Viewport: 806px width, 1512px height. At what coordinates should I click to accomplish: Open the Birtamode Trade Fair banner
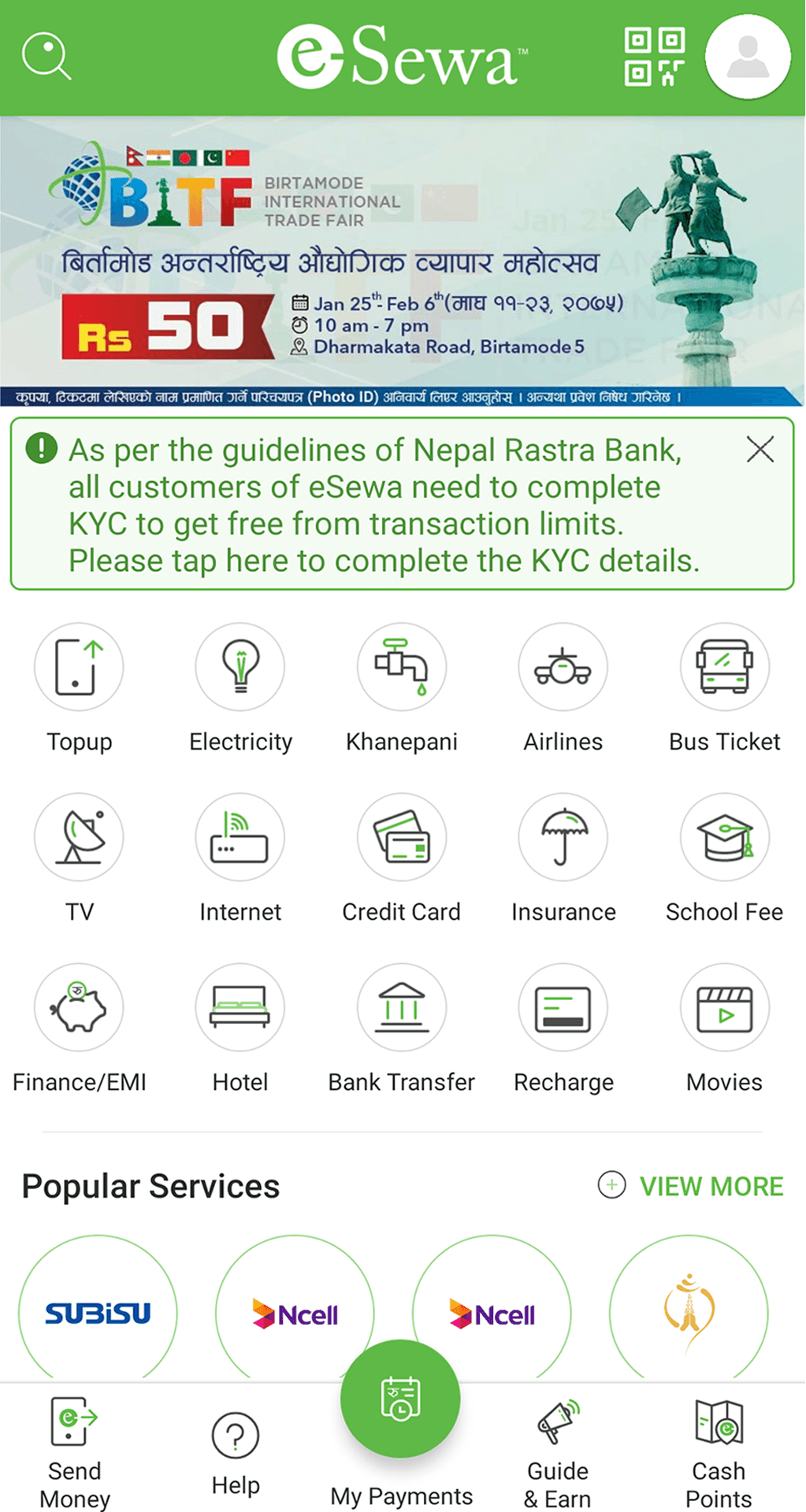click(402, 261)
